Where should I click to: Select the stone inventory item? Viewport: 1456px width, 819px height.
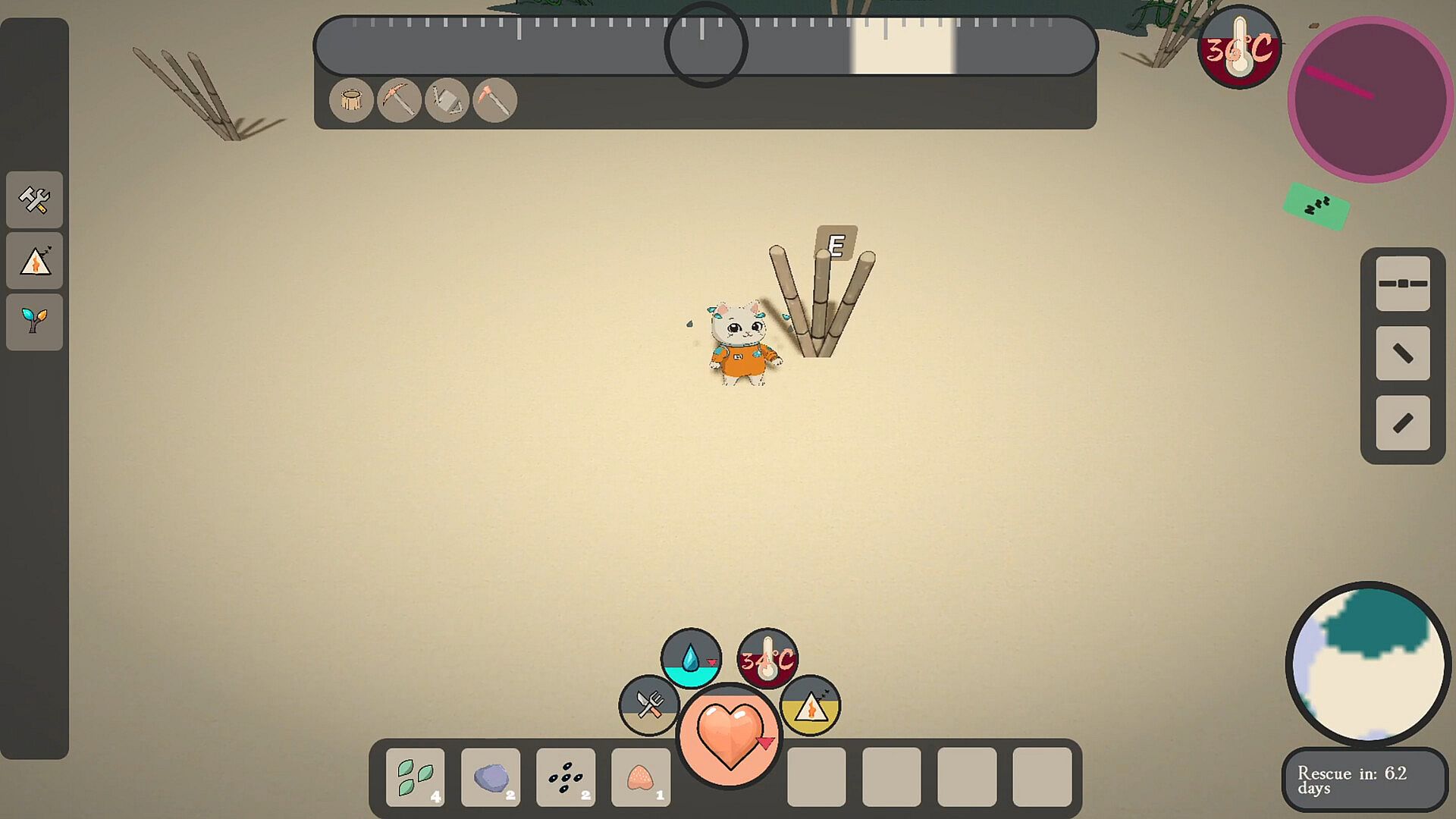(x=491, y=777)
